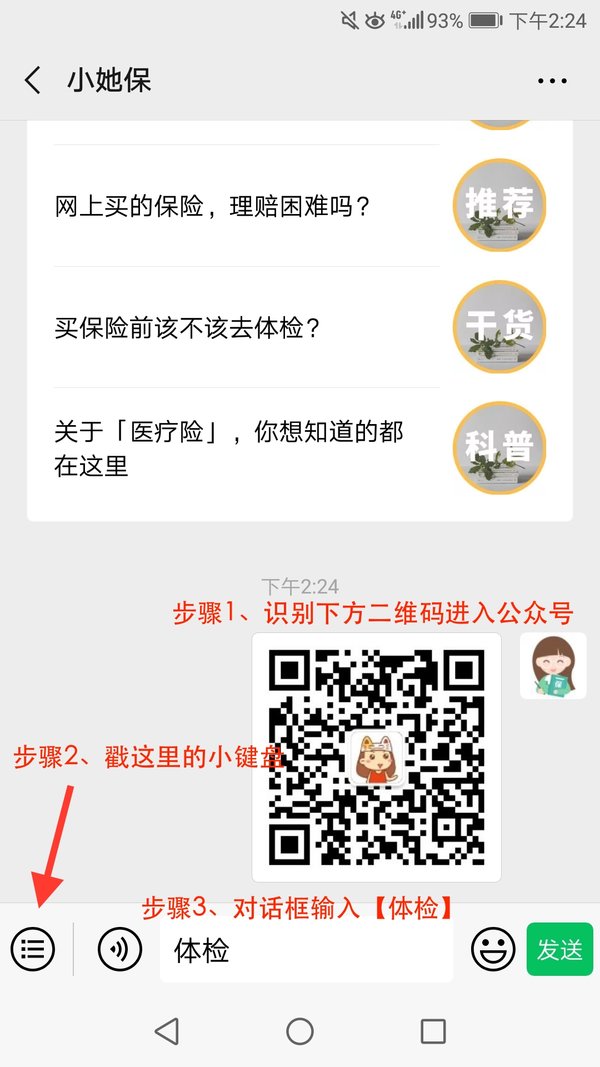Open the sent QR code image

376,757
